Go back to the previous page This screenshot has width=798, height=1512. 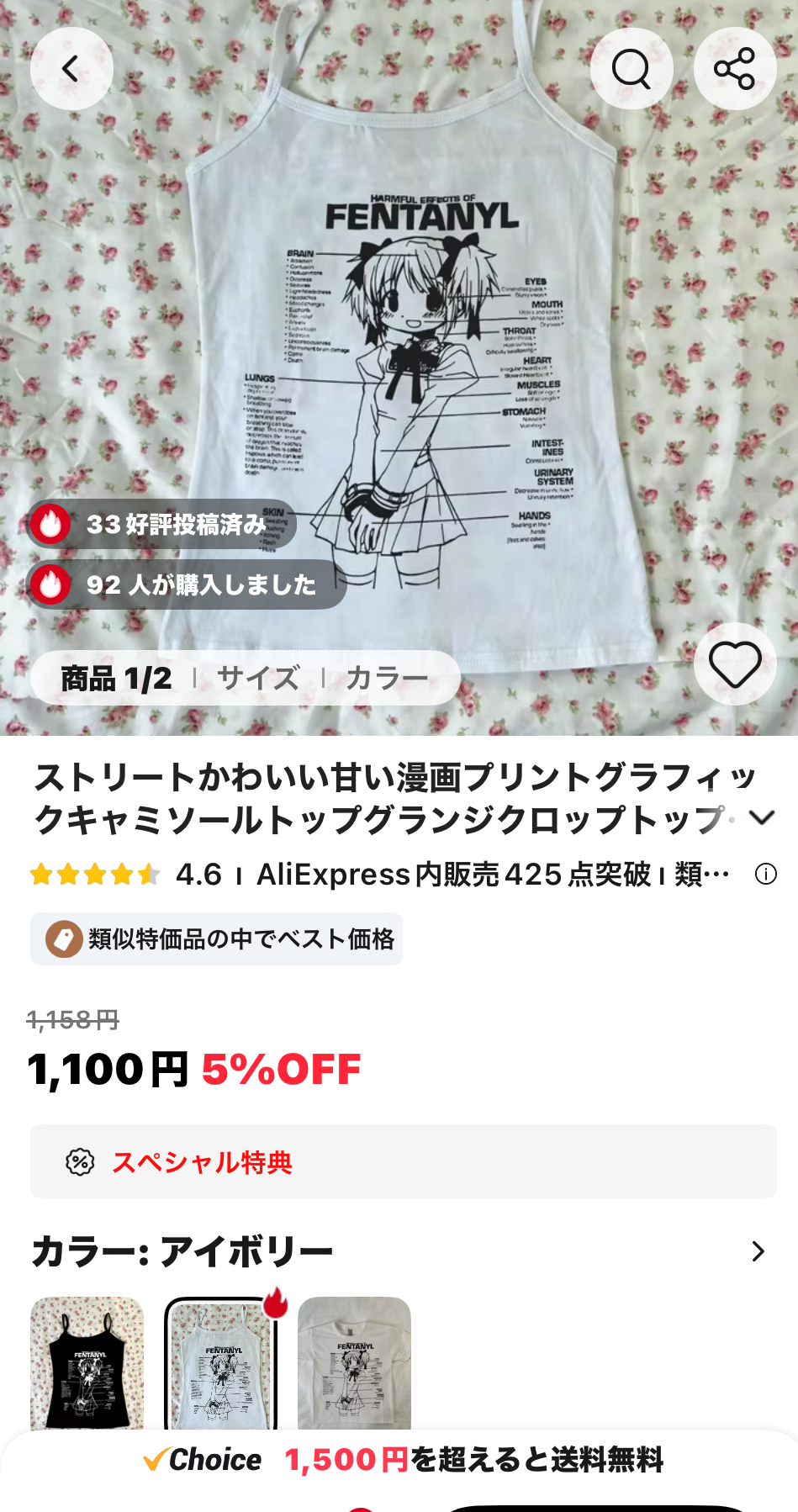71,69
